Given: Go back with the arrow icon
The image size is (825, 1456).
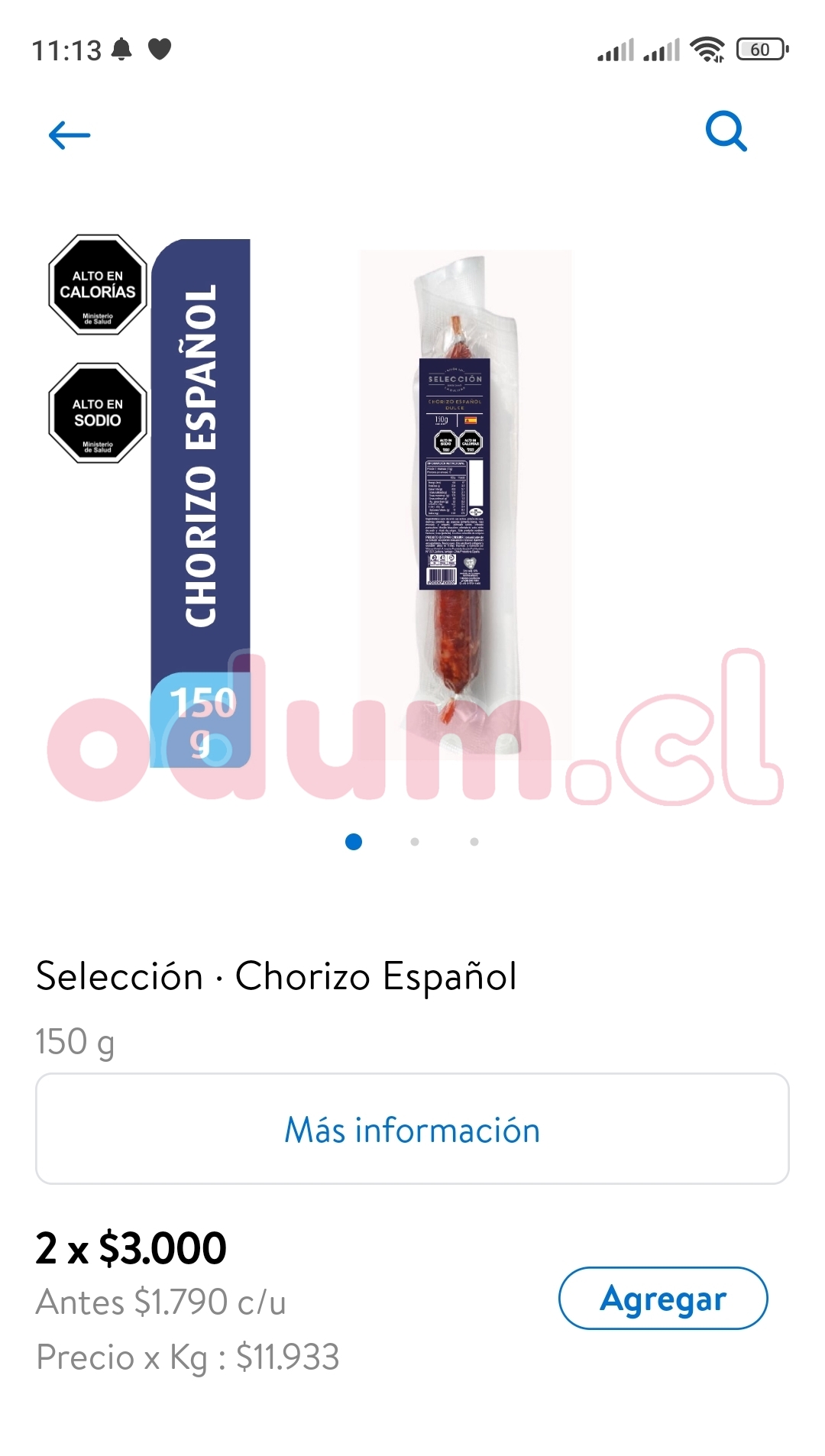Looking at the screenshot, I should pyautogui.click(x=69, y=135).
